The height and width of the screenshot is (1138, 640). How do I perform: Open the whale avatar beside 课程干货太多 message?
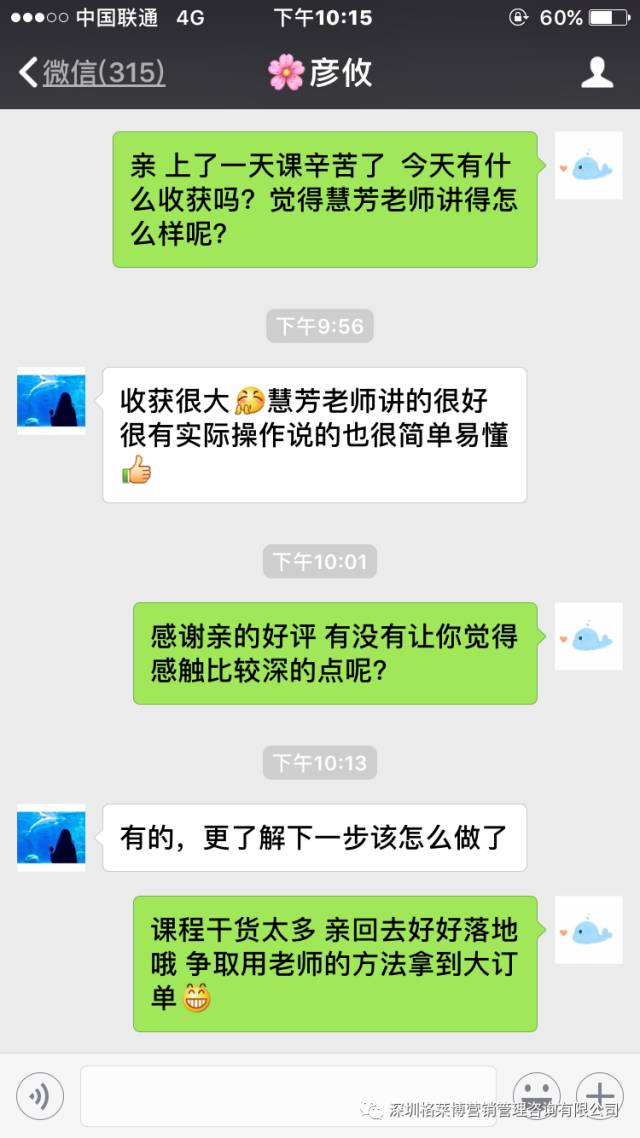[588, 930]
